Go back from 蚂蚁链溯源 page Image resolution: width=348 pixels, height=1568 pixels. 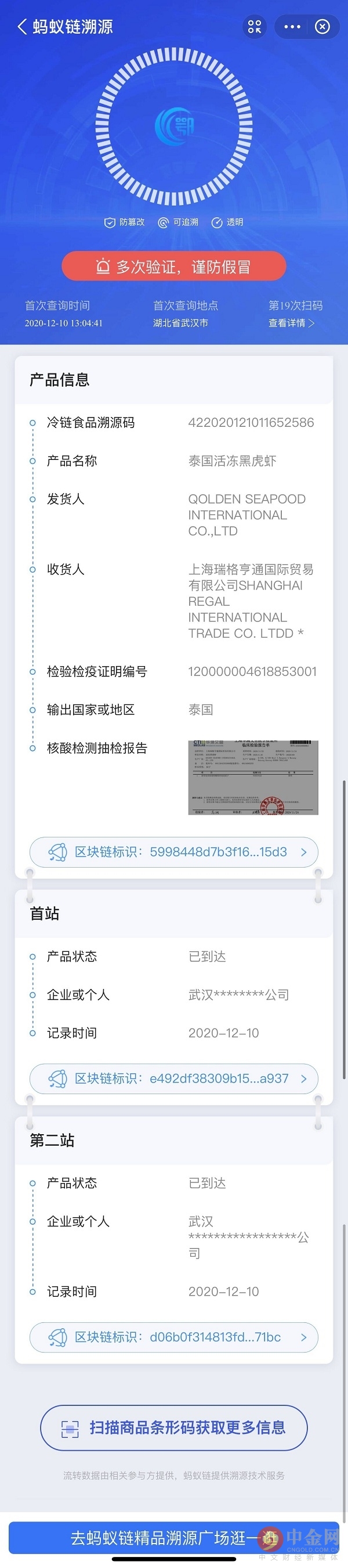pos(22,27)
